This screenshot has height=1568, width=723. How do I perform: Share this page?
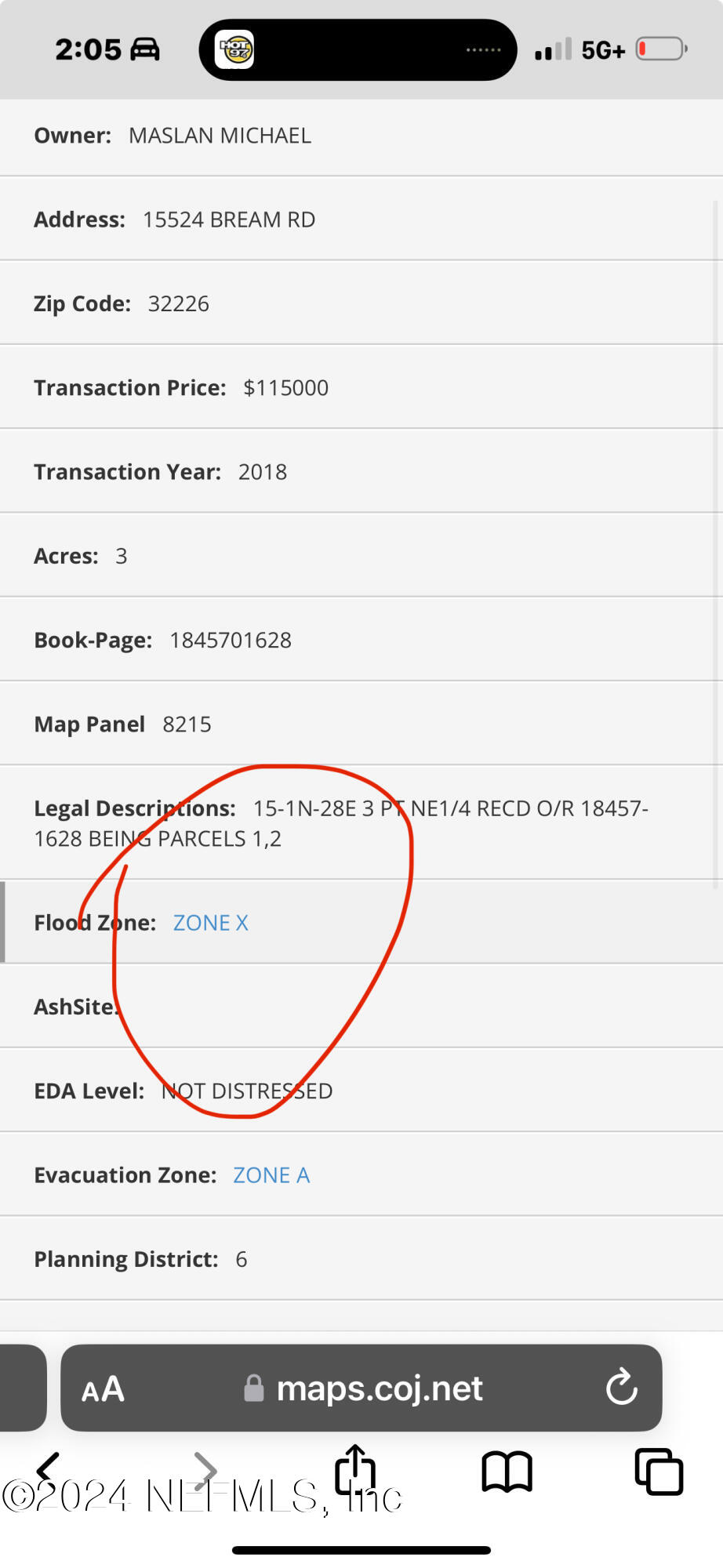coord(355,1469)
